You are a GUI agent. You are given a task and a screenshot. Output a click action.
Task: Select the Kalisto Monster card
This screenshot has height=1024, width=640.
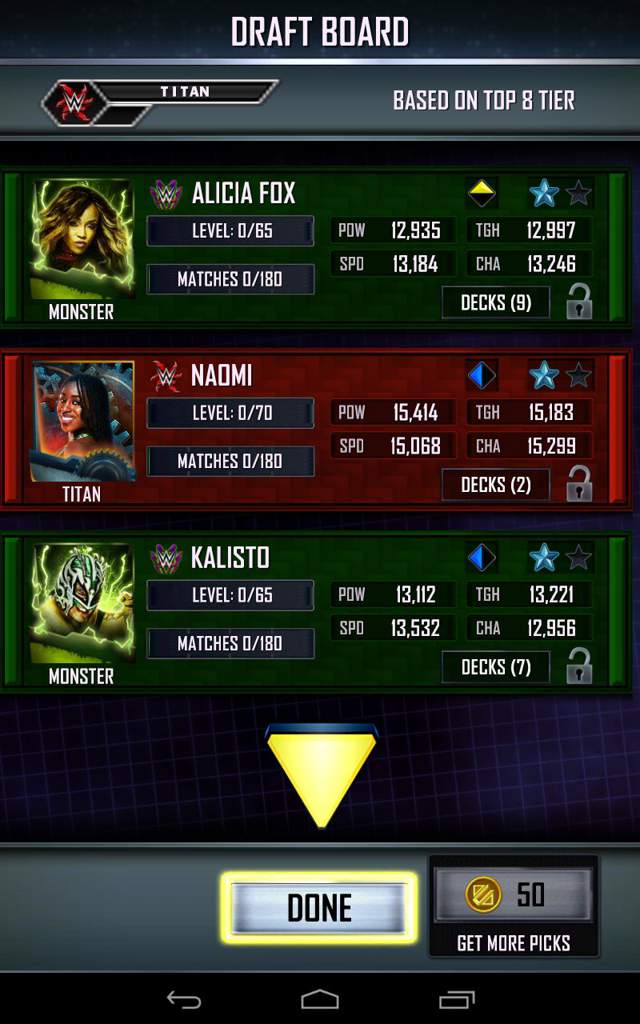click(x=82, y=604)
